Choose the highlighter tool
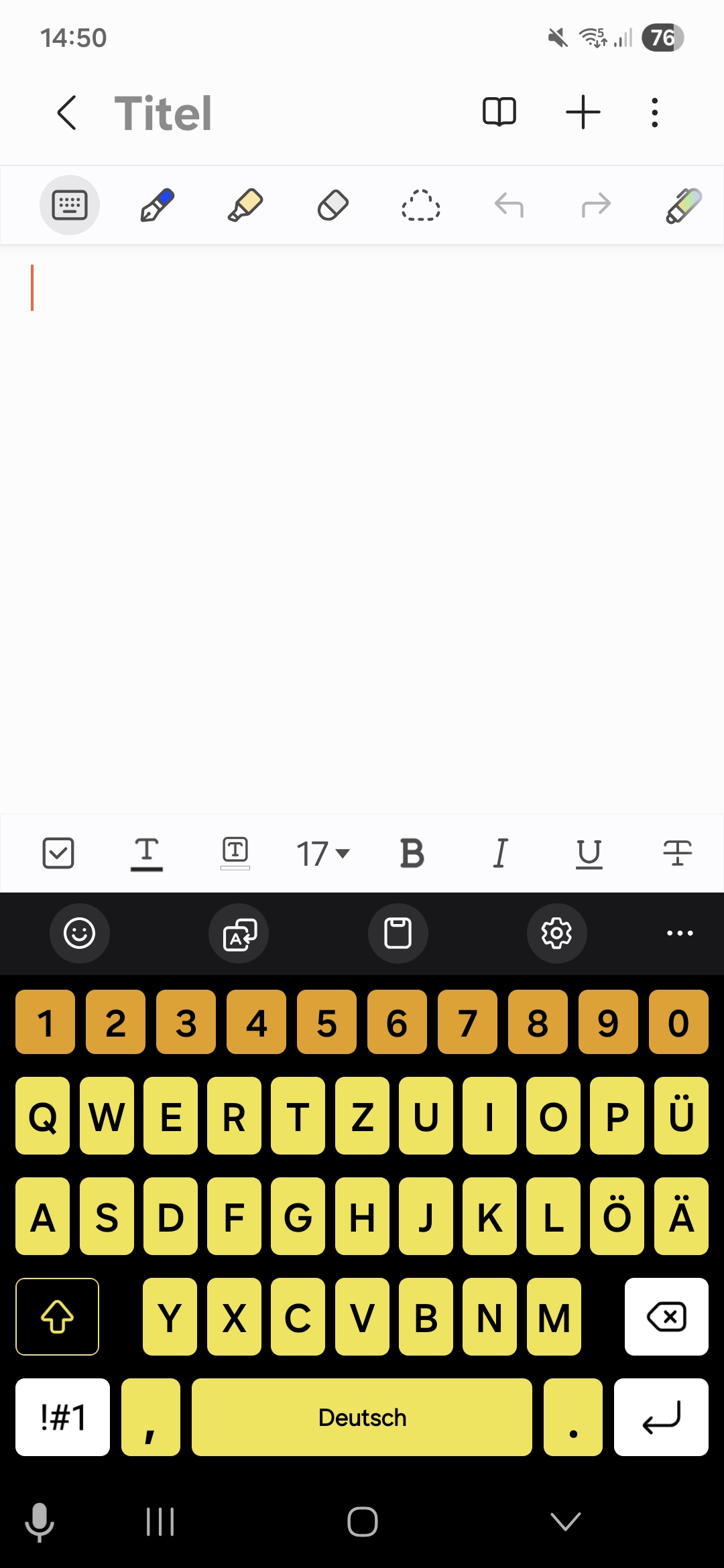The height and width of the screenshot is (1568, 724). 245,205
